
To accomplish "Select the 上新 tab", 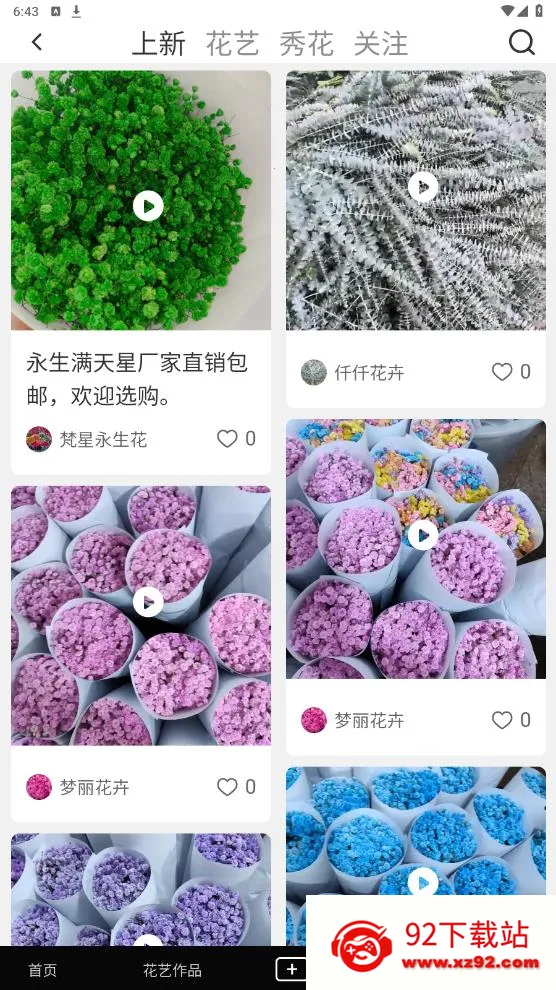I will 158,44.
